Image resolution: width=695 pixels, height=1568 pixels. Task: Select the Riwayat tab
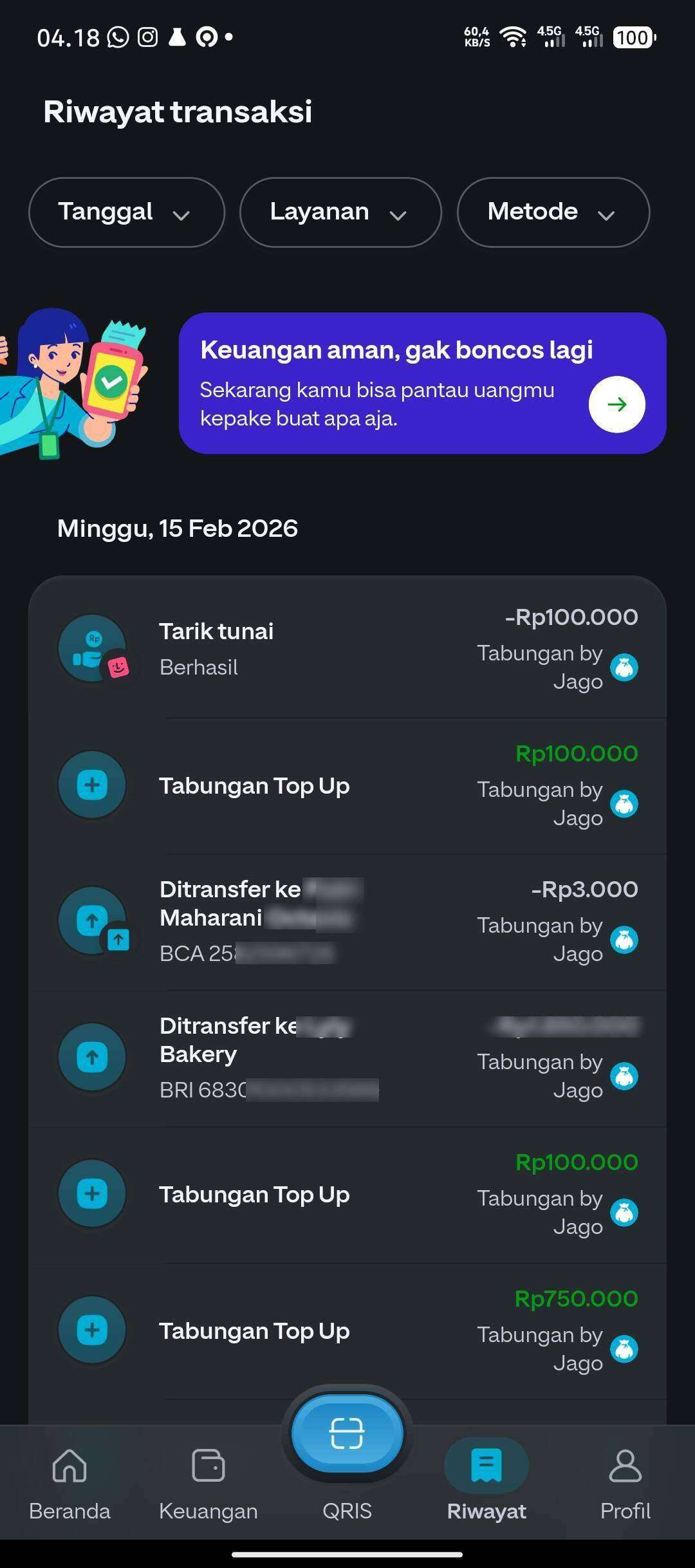(486, 1482)
